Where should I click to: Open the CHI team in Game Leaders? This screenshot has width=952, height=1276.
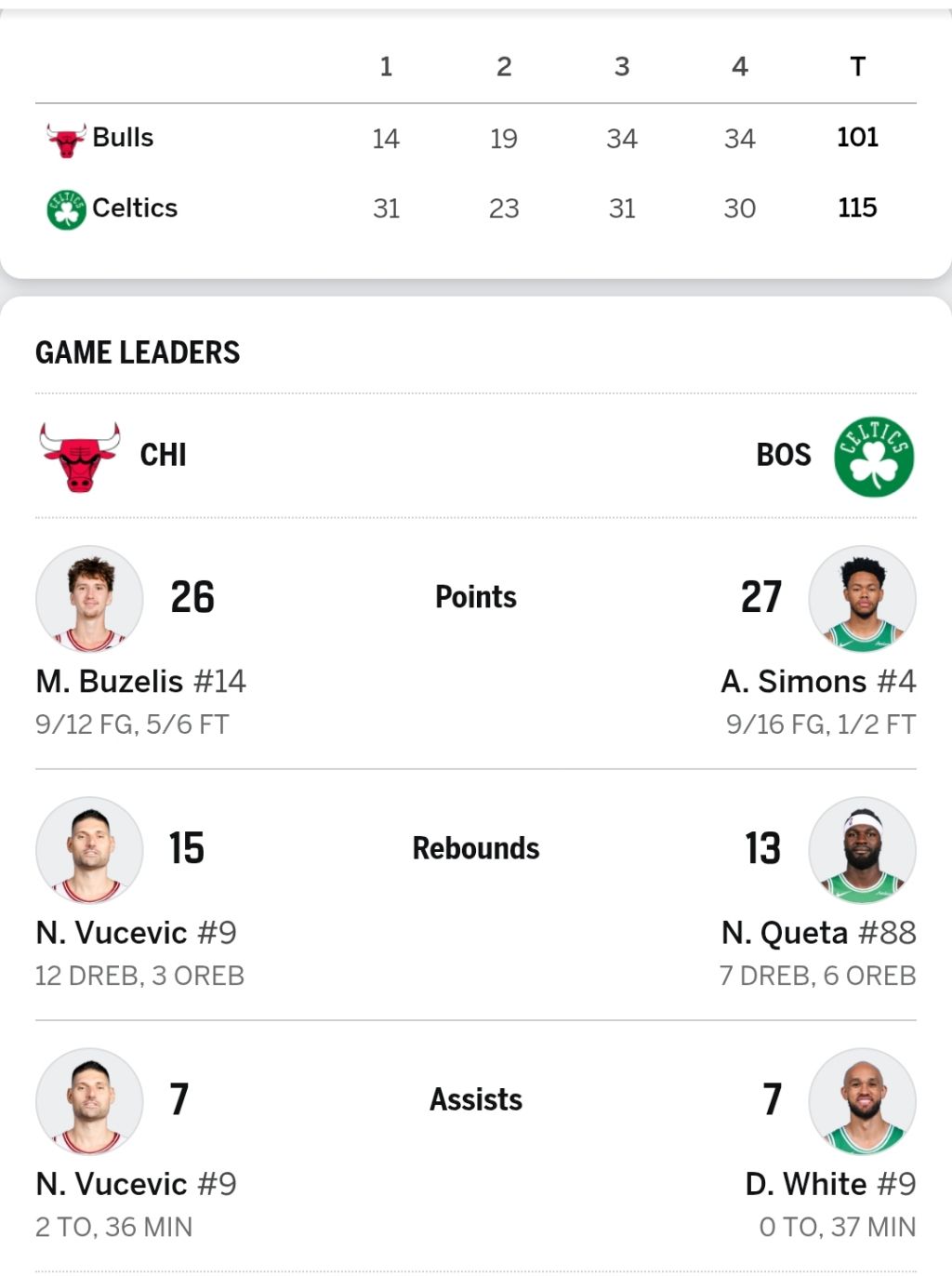113,456
